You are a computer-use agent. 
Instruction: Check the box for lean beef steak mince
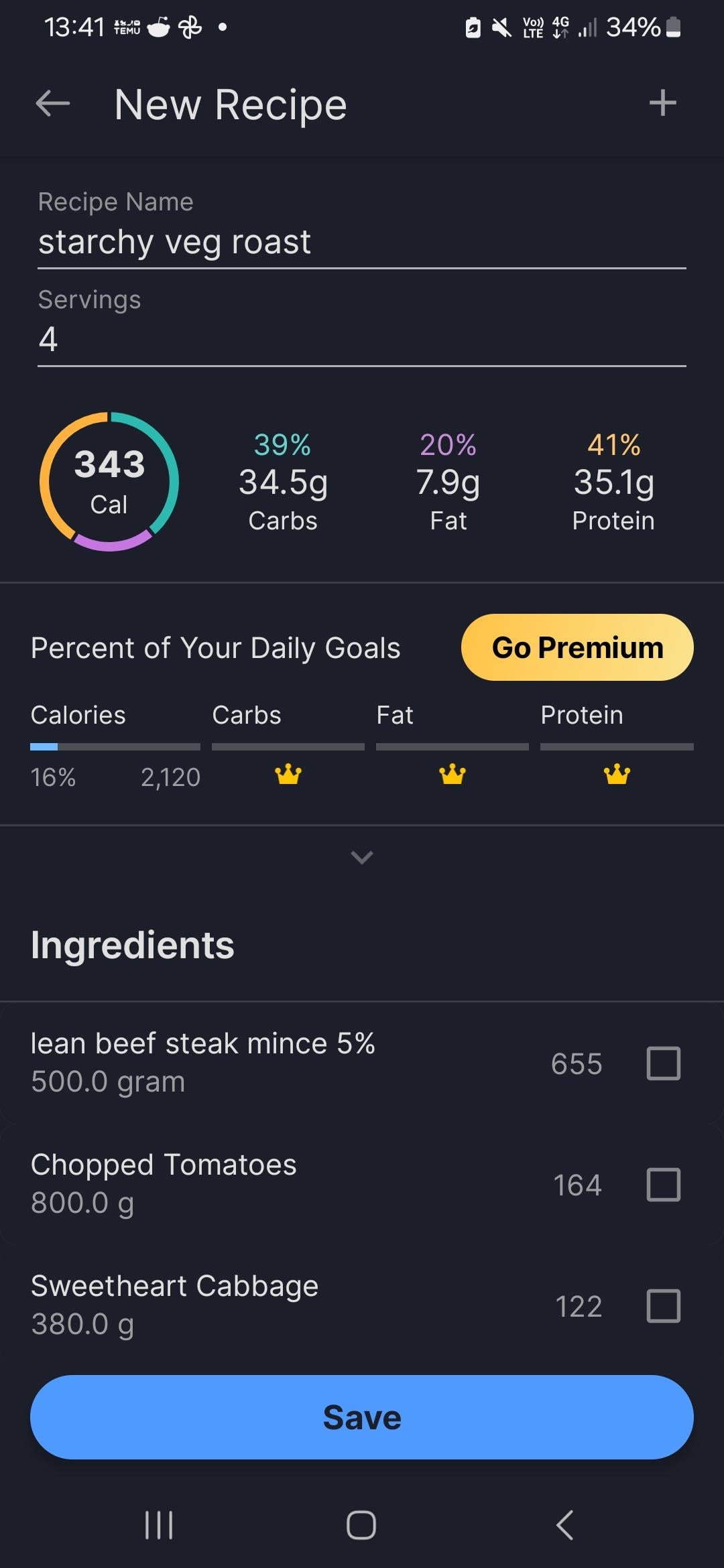tap(664, 1063)
